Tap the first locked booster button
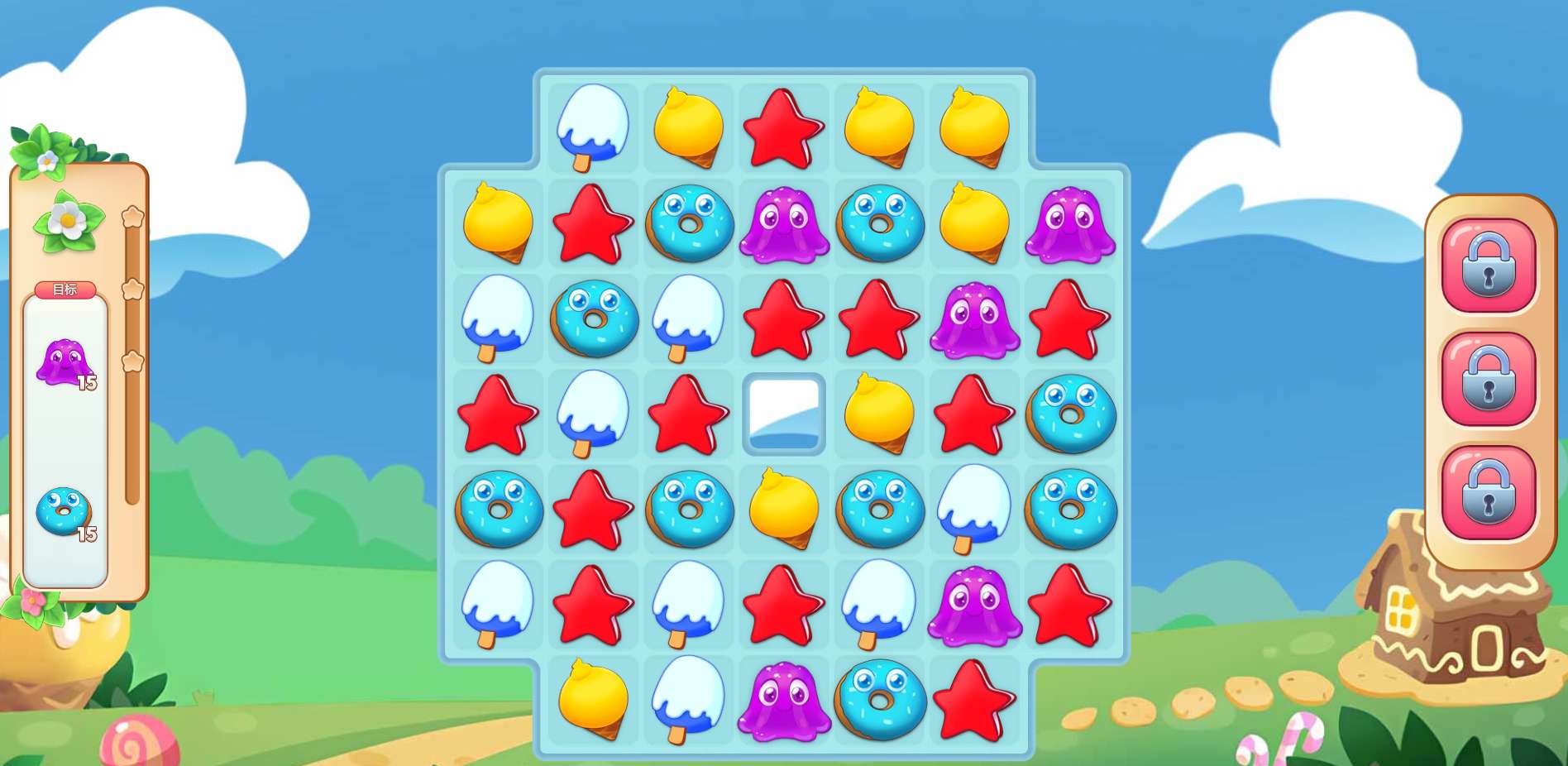1568x766 pixels. pos(1489,265)
